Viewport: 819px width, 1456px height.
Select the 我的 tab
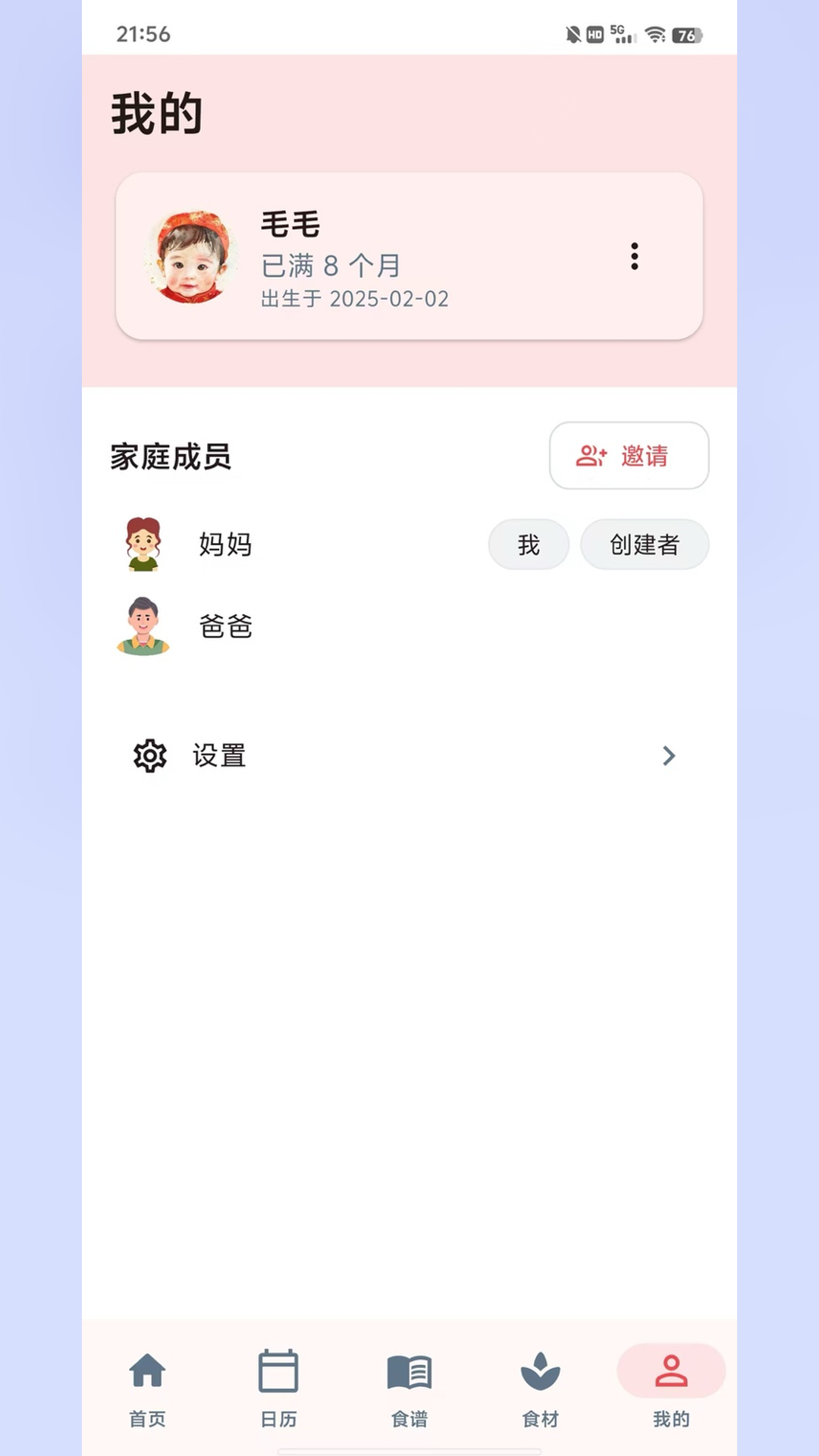coord(671,1386)
